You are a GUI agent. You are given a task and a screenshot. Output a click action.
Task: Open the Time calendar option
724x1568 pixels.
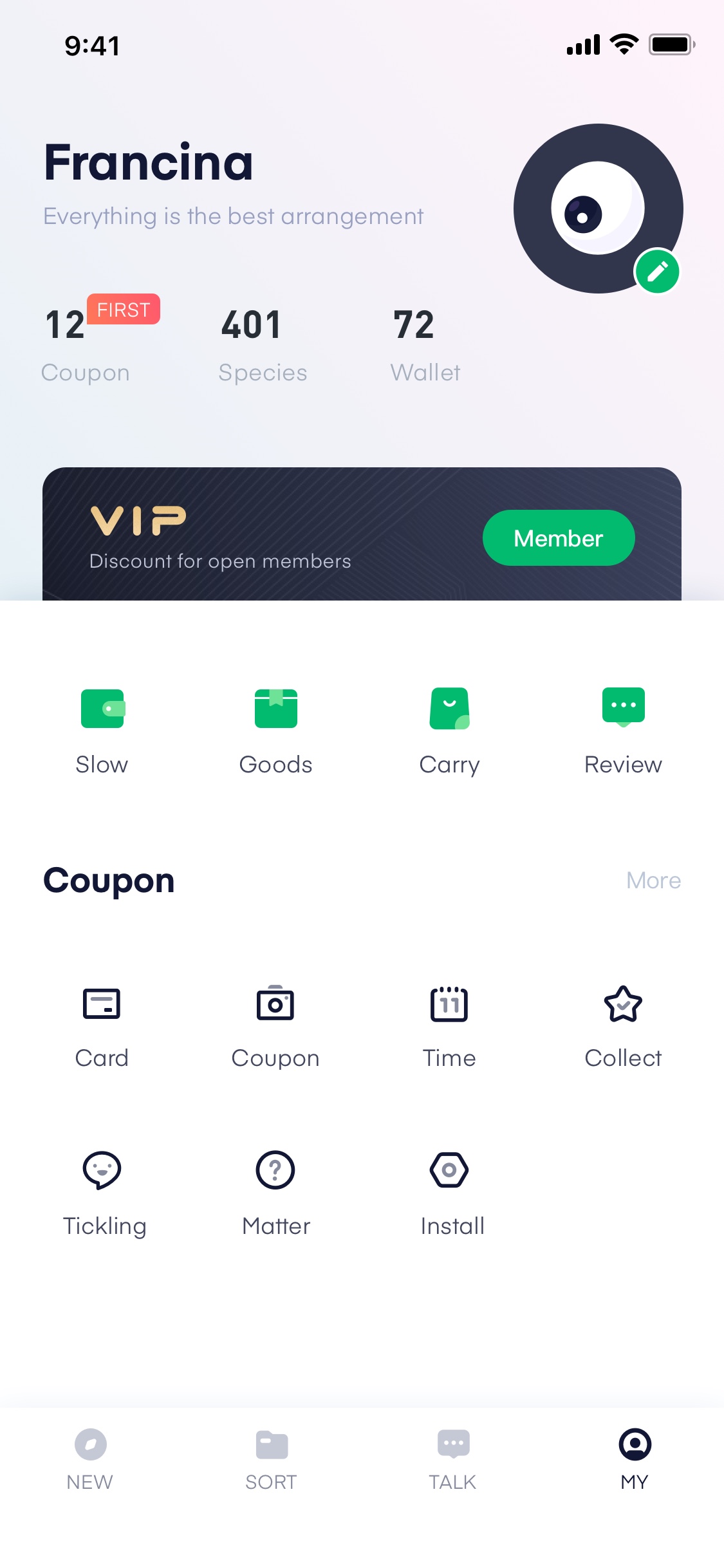(x=449, y=1027)
